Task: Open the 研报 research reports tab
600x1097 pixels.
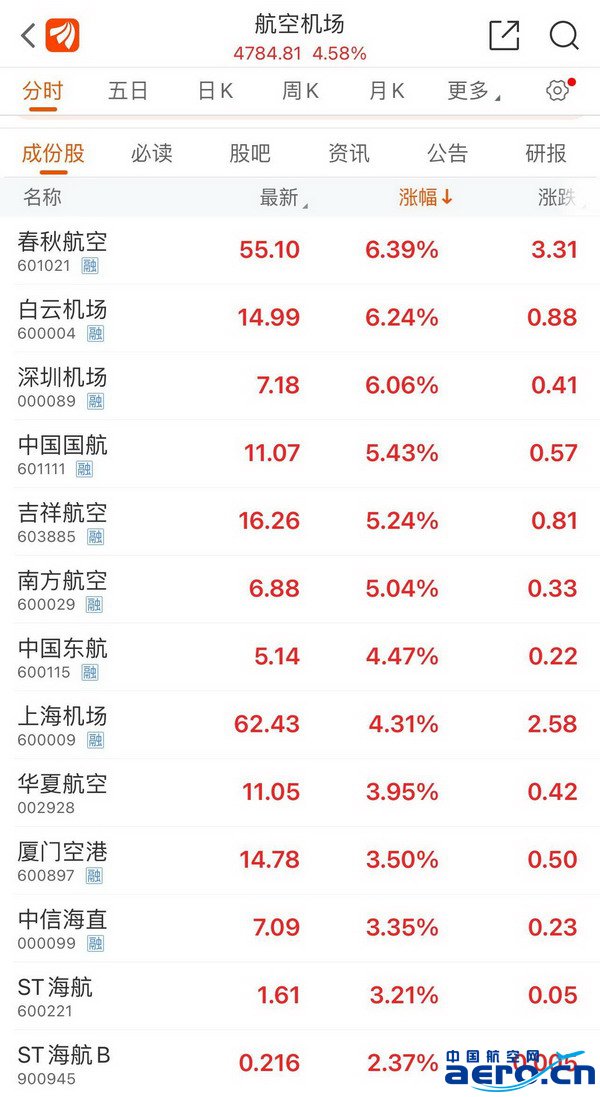Action: (546, 153)
